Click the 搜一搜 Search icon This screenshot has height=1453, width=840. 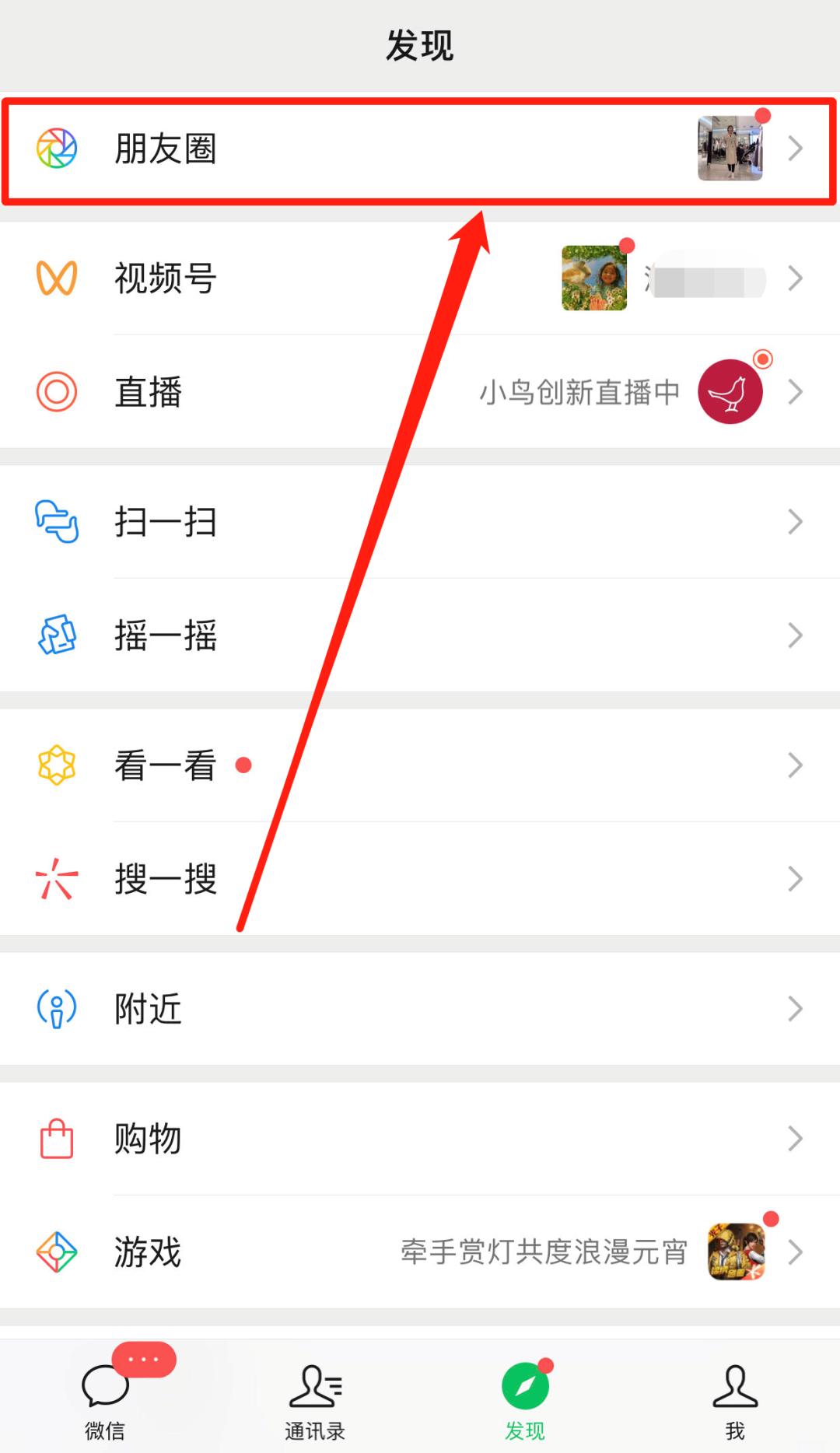[x=57, y=878]
